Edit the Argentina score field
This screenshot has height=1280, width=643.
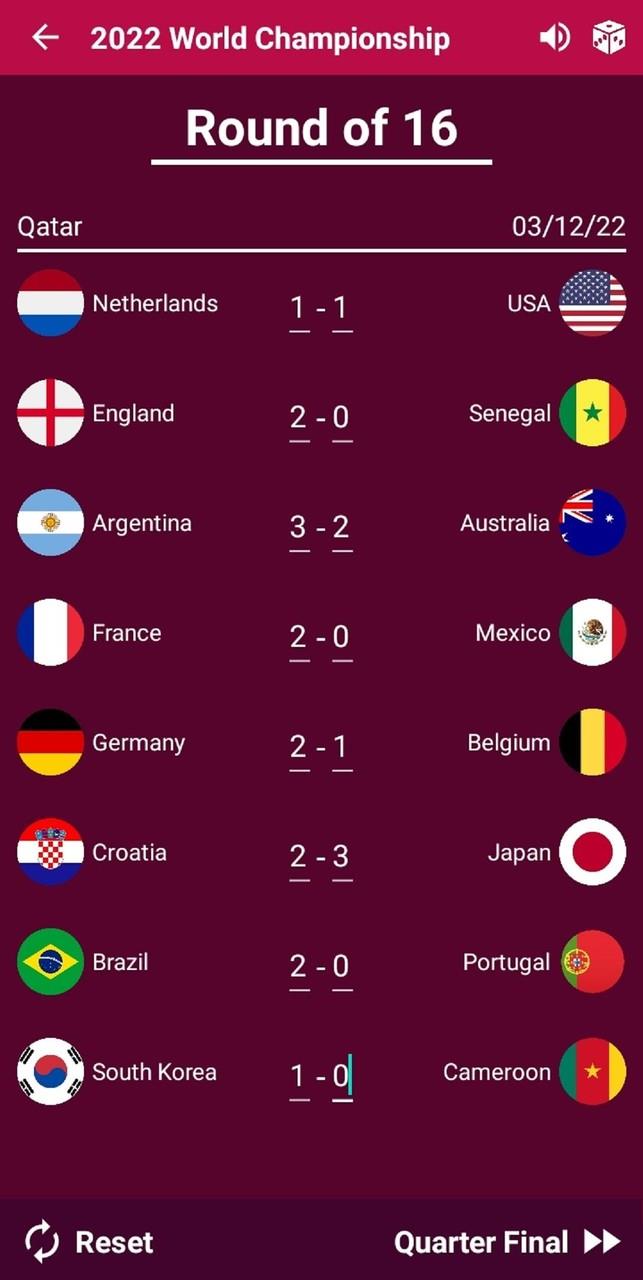[298, 527]
